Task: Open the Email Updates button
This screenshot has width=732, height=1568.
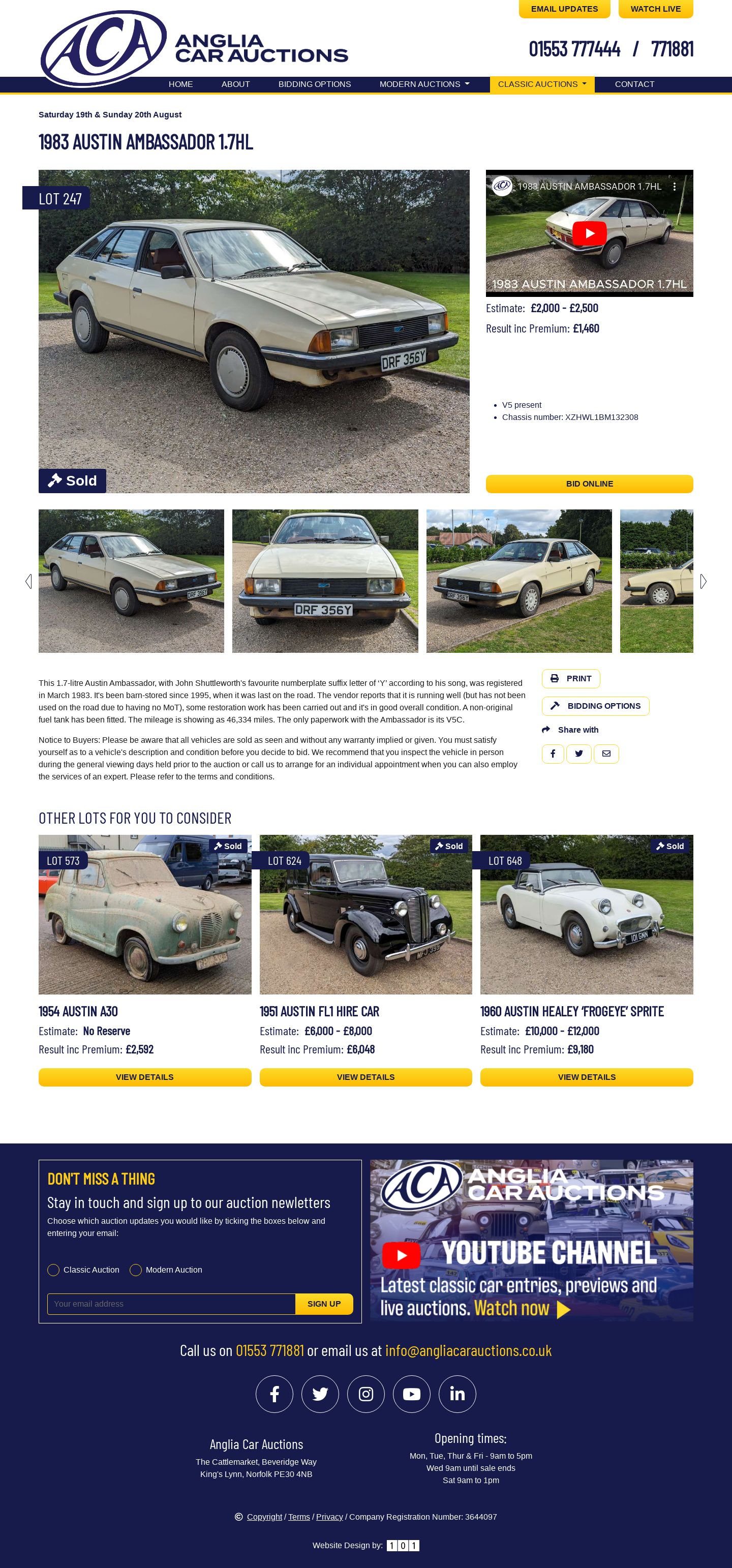Action: pos(564,9)
